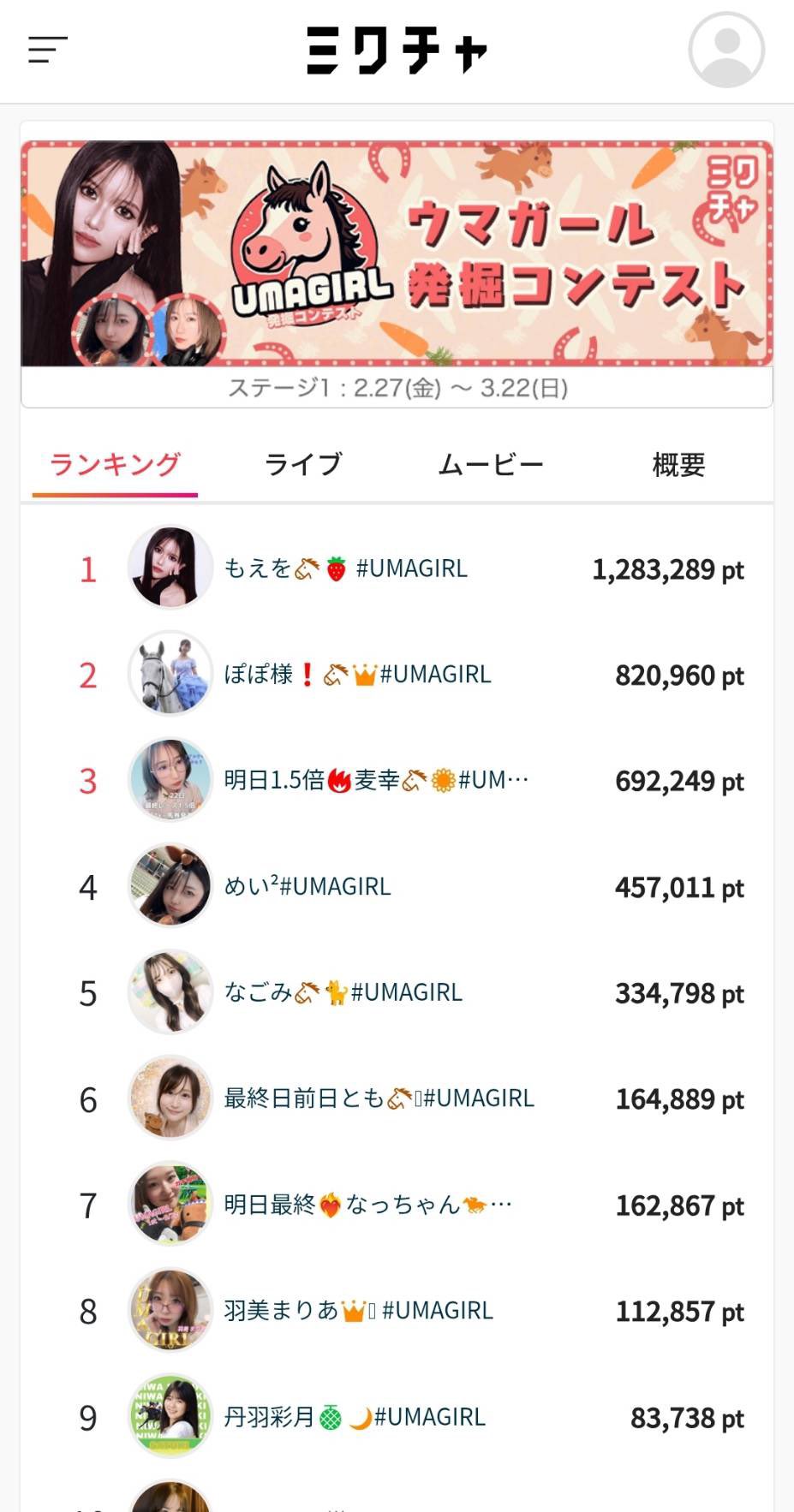Viewport: 794px width, 1512px height.
Task: Open rank 1 もえを profile
Action: pyautogui.click(x=345, y=568)
